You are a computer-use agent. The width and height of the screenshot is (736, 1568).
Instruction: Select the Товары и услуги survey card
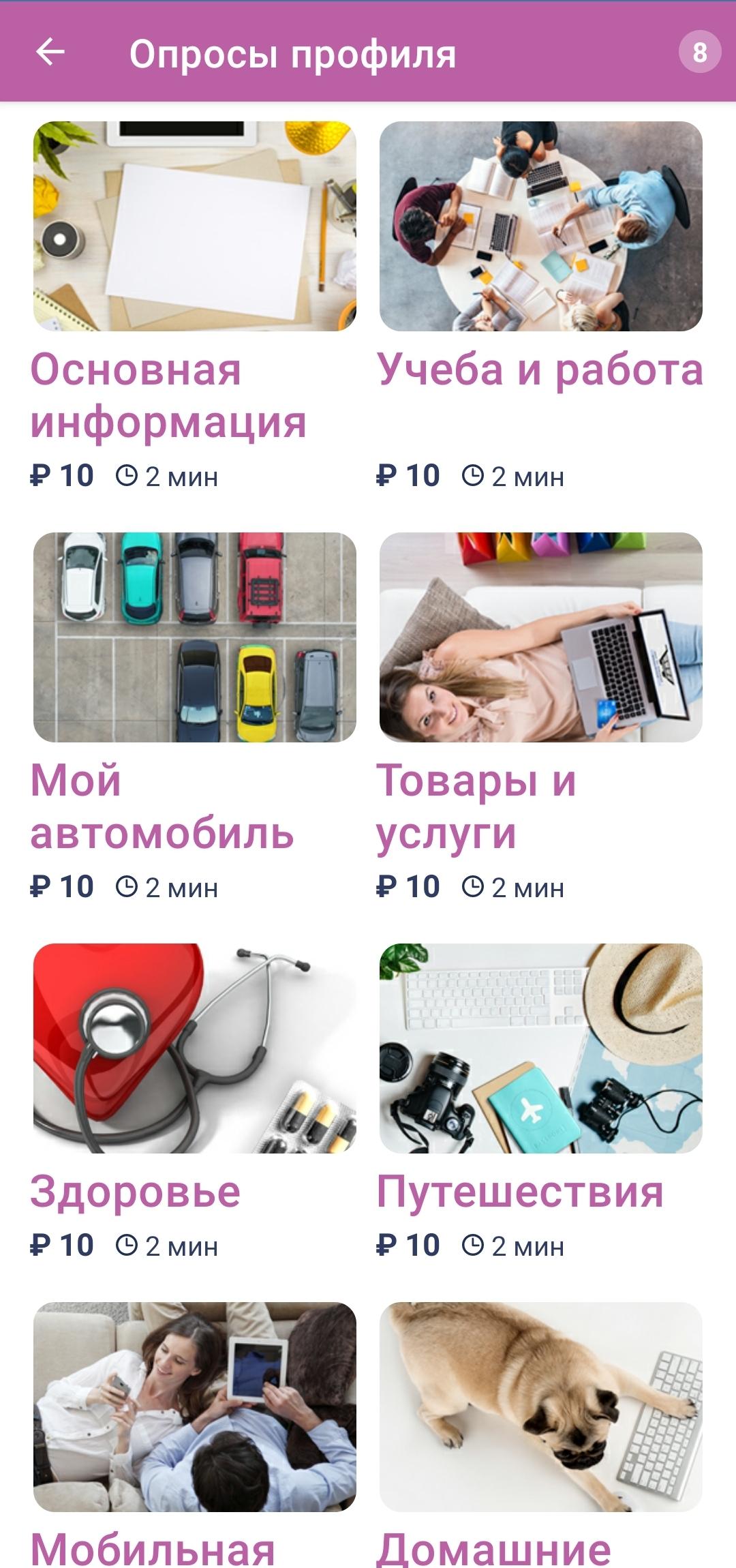(541, 717)
